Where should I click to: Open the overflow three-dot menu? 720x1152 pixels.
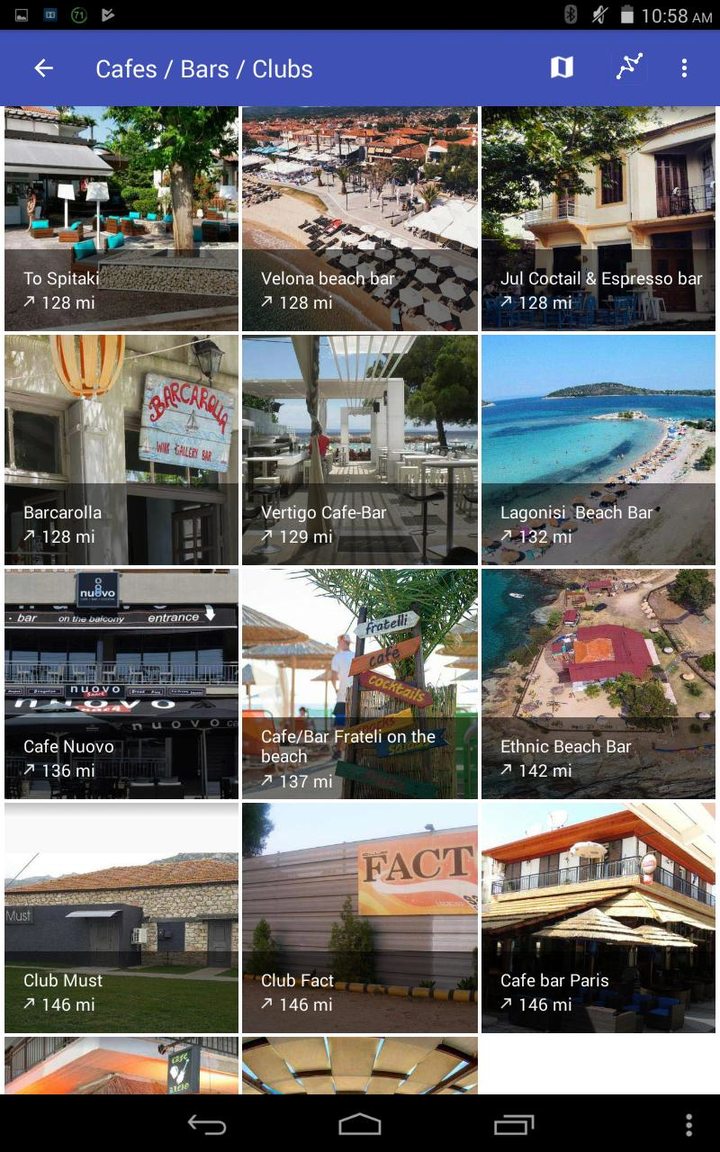tap(684, 68)
